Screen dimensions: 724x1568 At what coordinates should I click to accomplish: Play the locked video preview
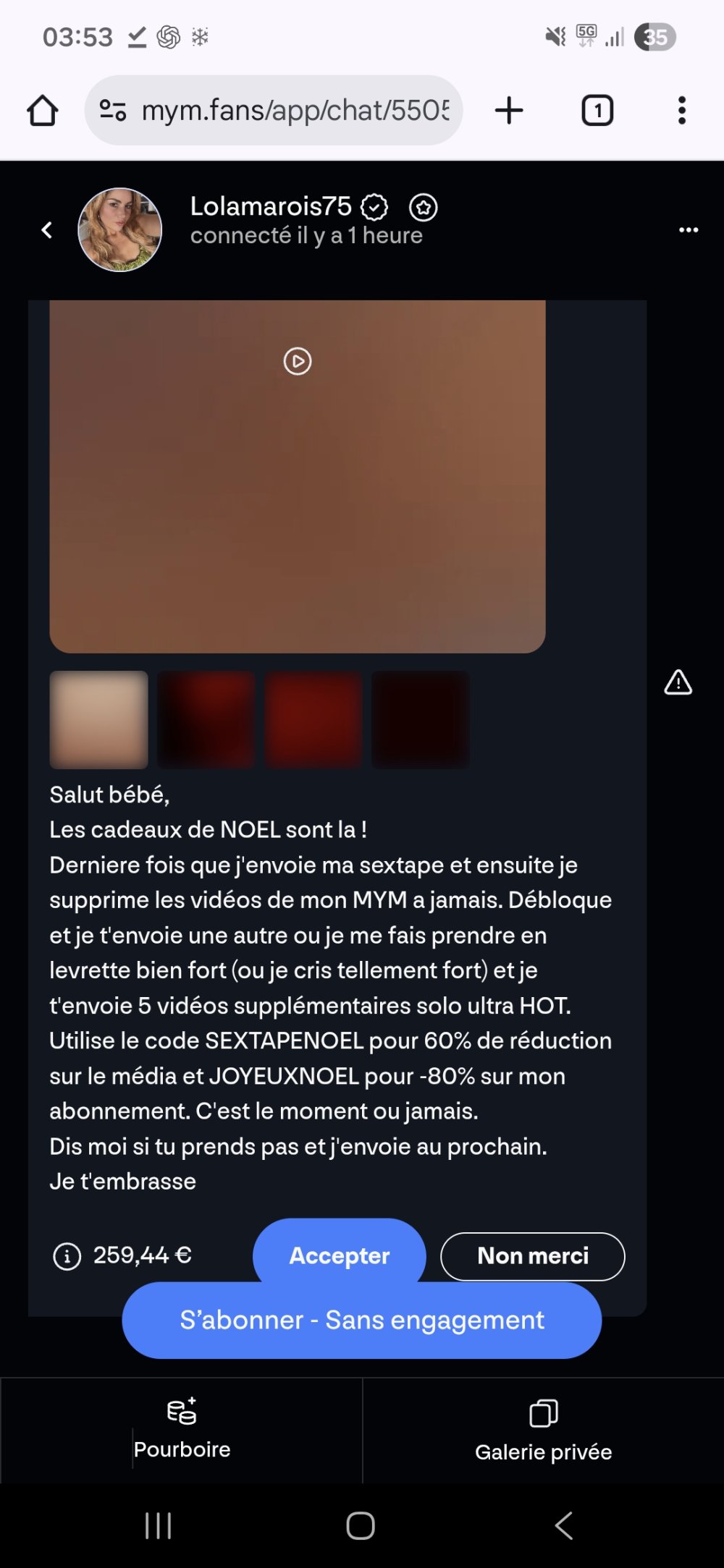coord(297,361)
